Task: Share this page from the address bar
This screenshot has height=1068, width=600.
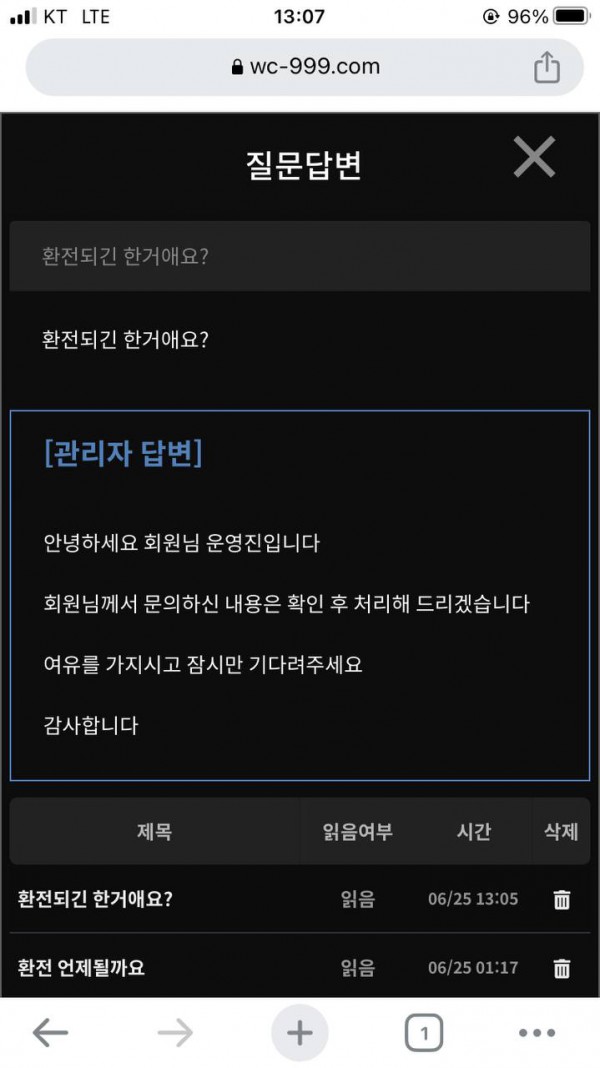Action: coord(546,67)
